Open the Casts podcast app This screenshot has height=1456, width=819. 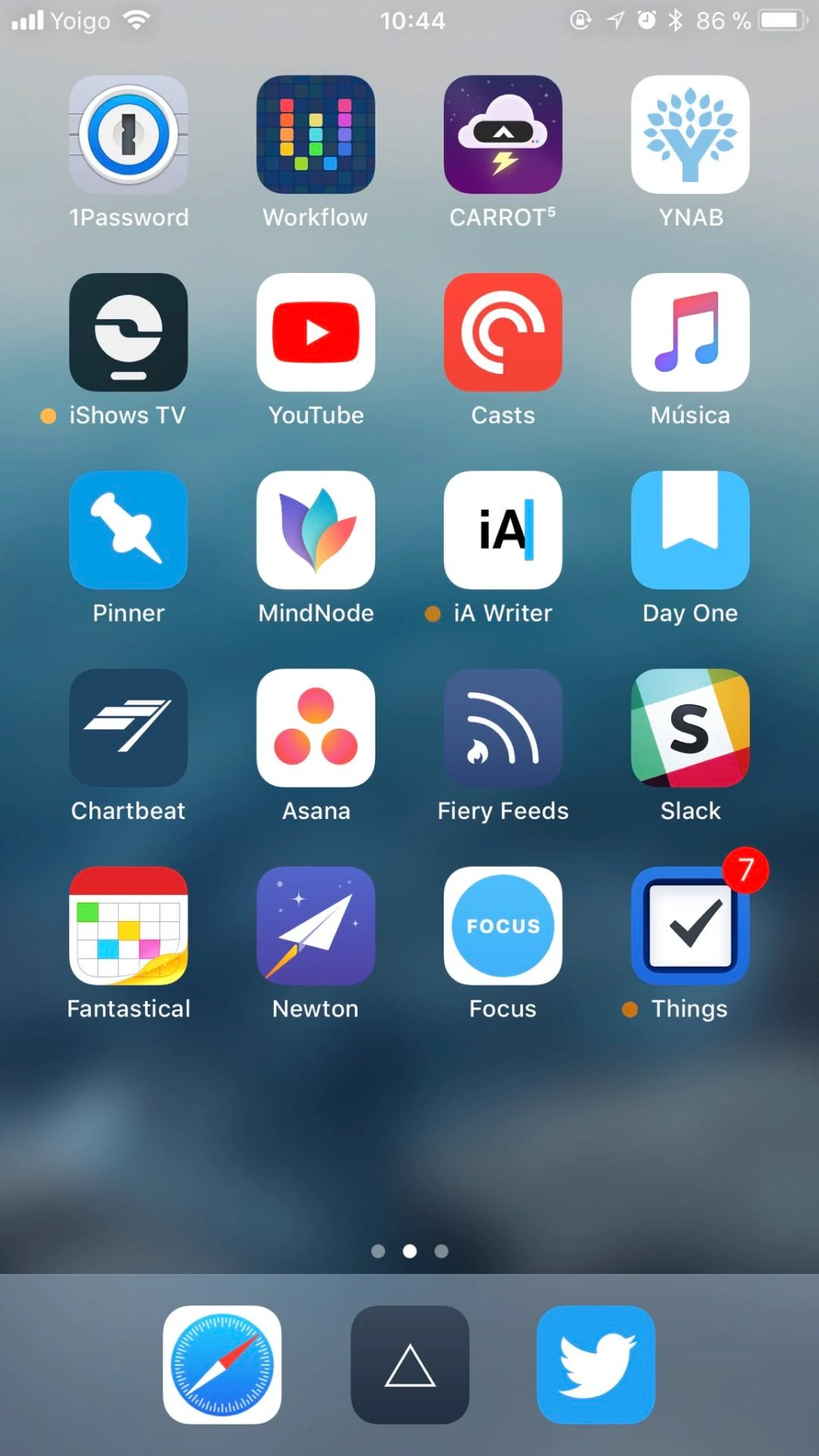click(503, 332)
